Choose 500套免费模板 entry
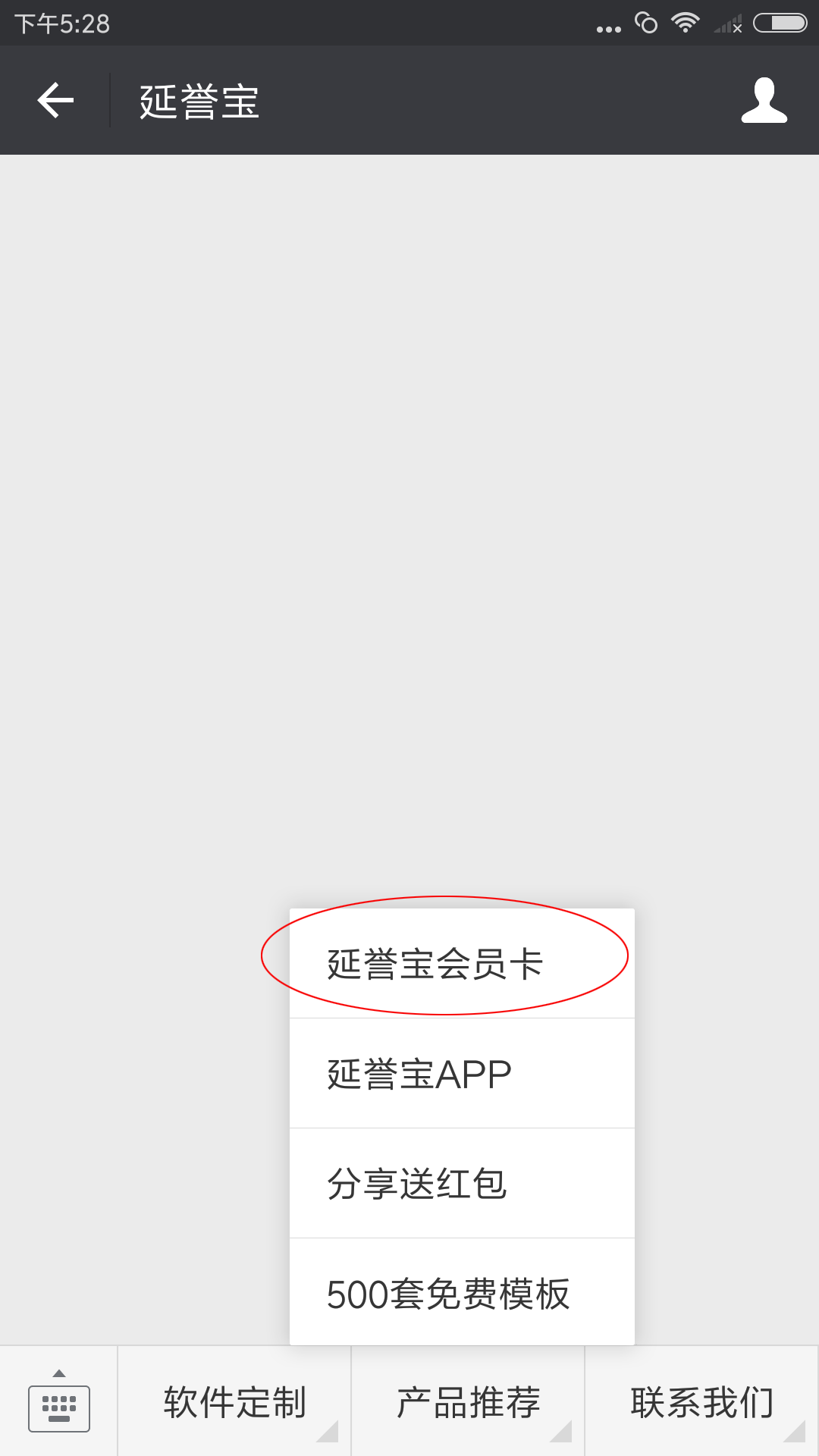 click(461, 1293)
